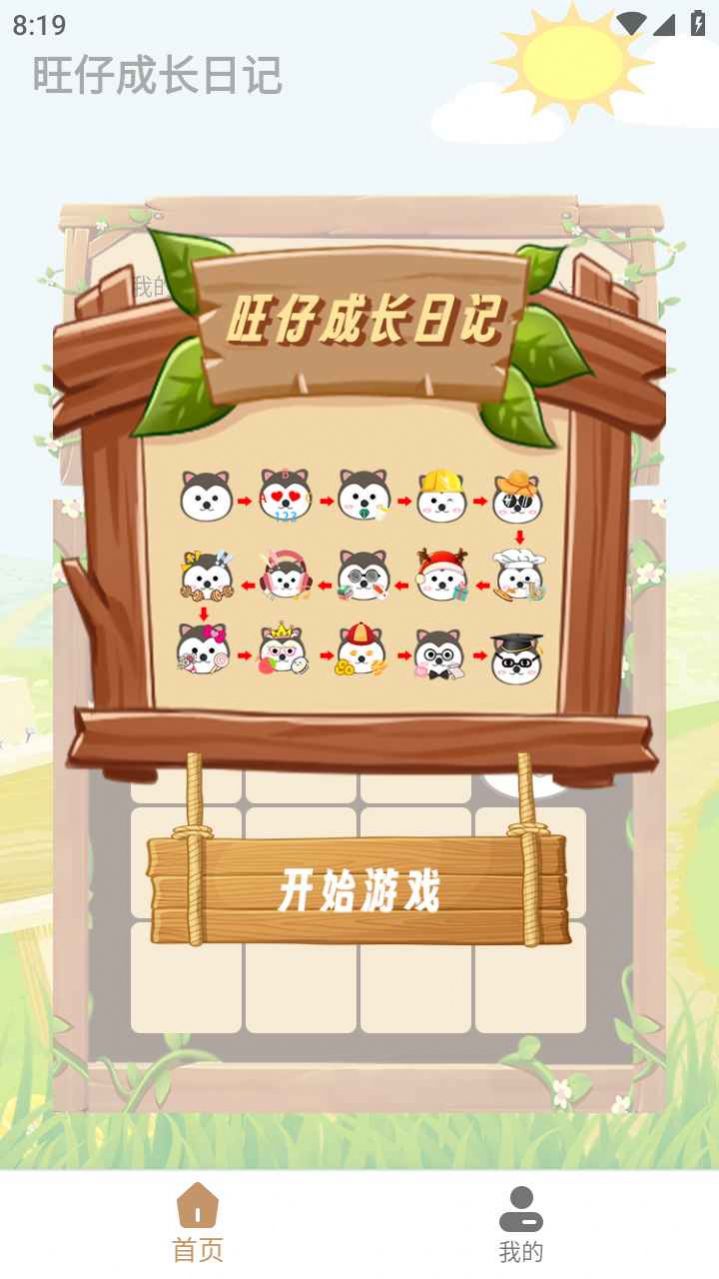Switch to the 我的 tab

tap(520, 1224)
